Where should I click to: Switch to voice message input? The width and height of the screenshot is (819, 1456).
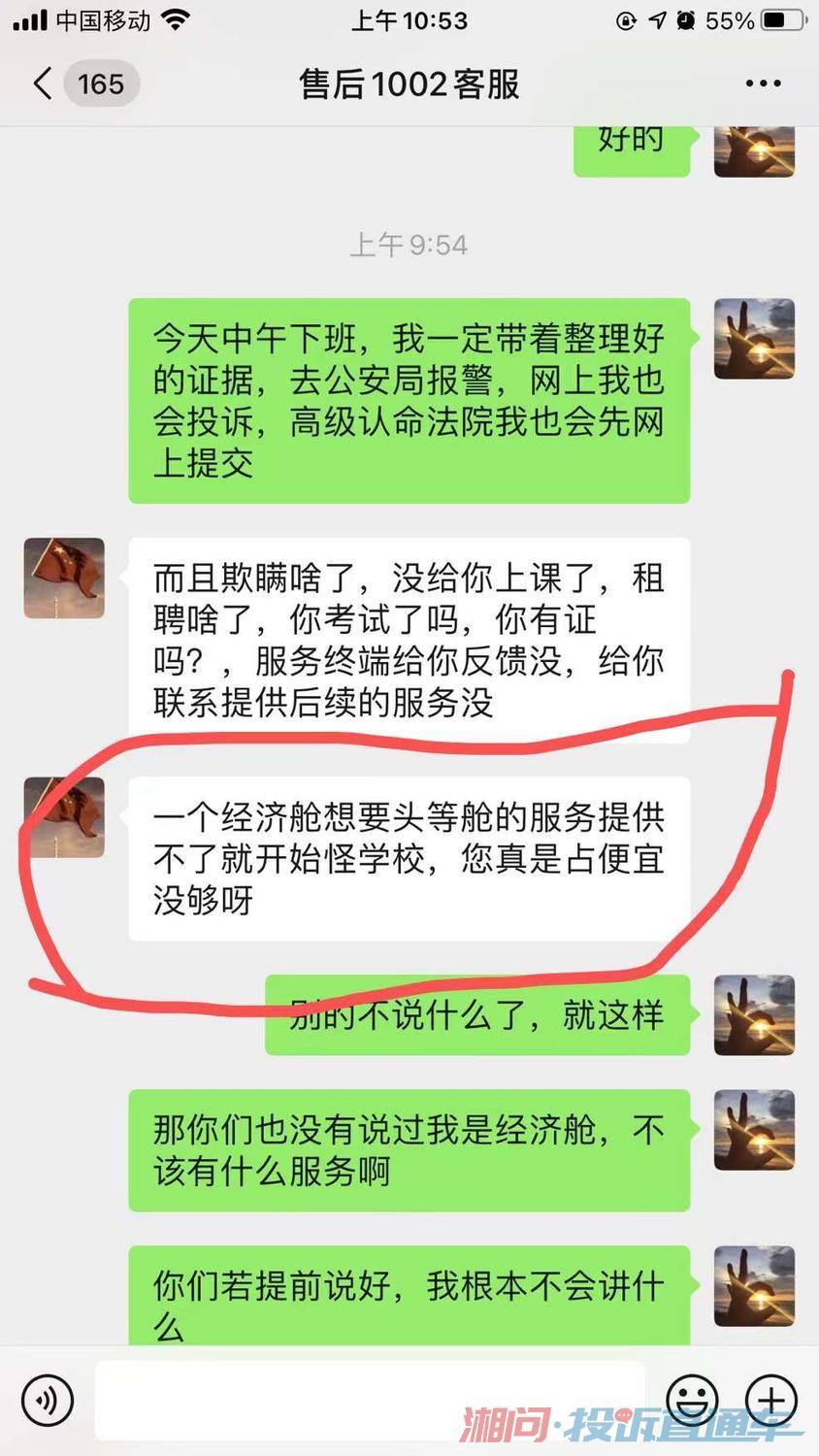(47, 1400)
